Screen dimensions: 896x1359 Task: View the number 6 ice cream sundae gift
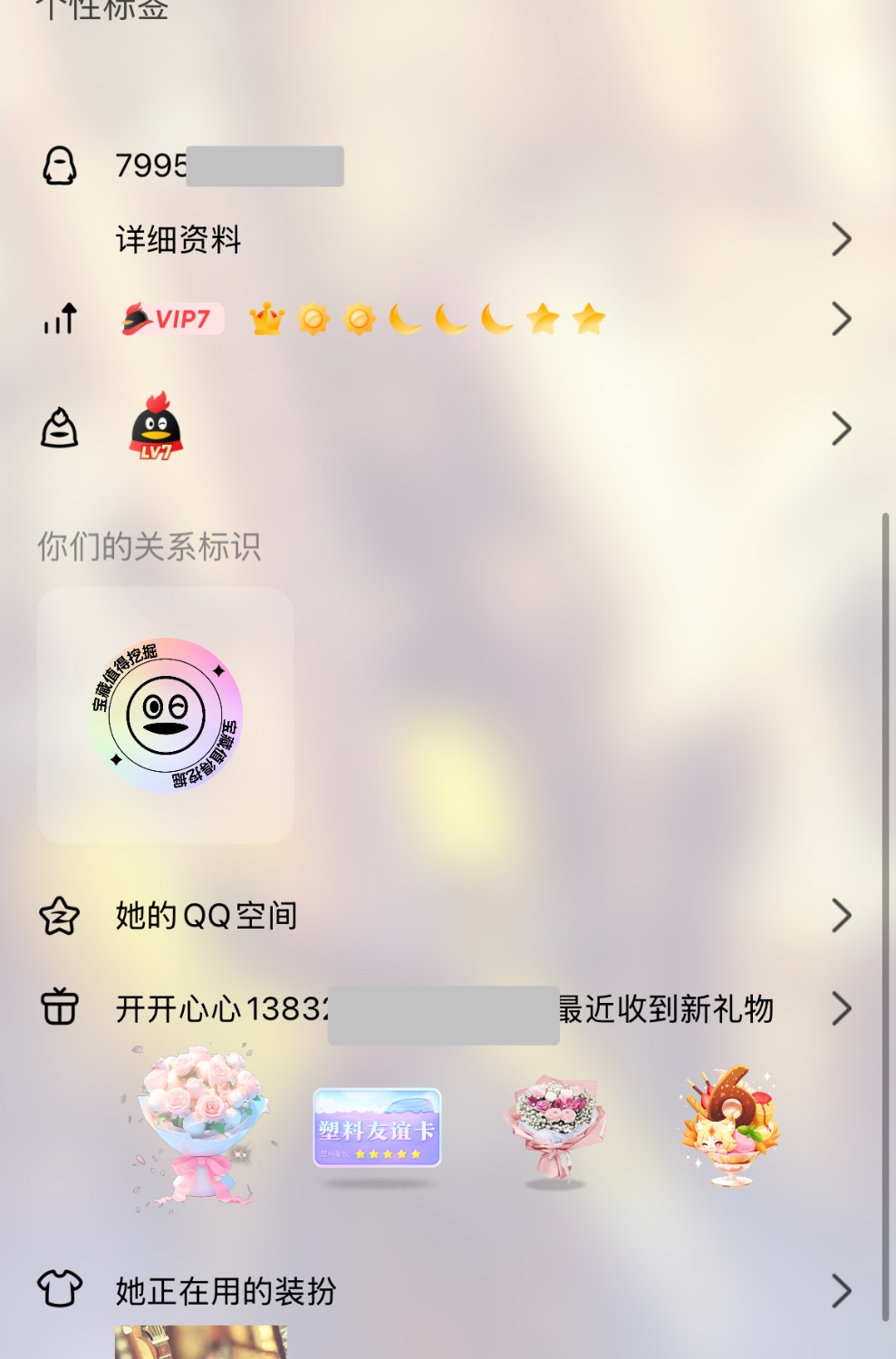click(731, 1127)
